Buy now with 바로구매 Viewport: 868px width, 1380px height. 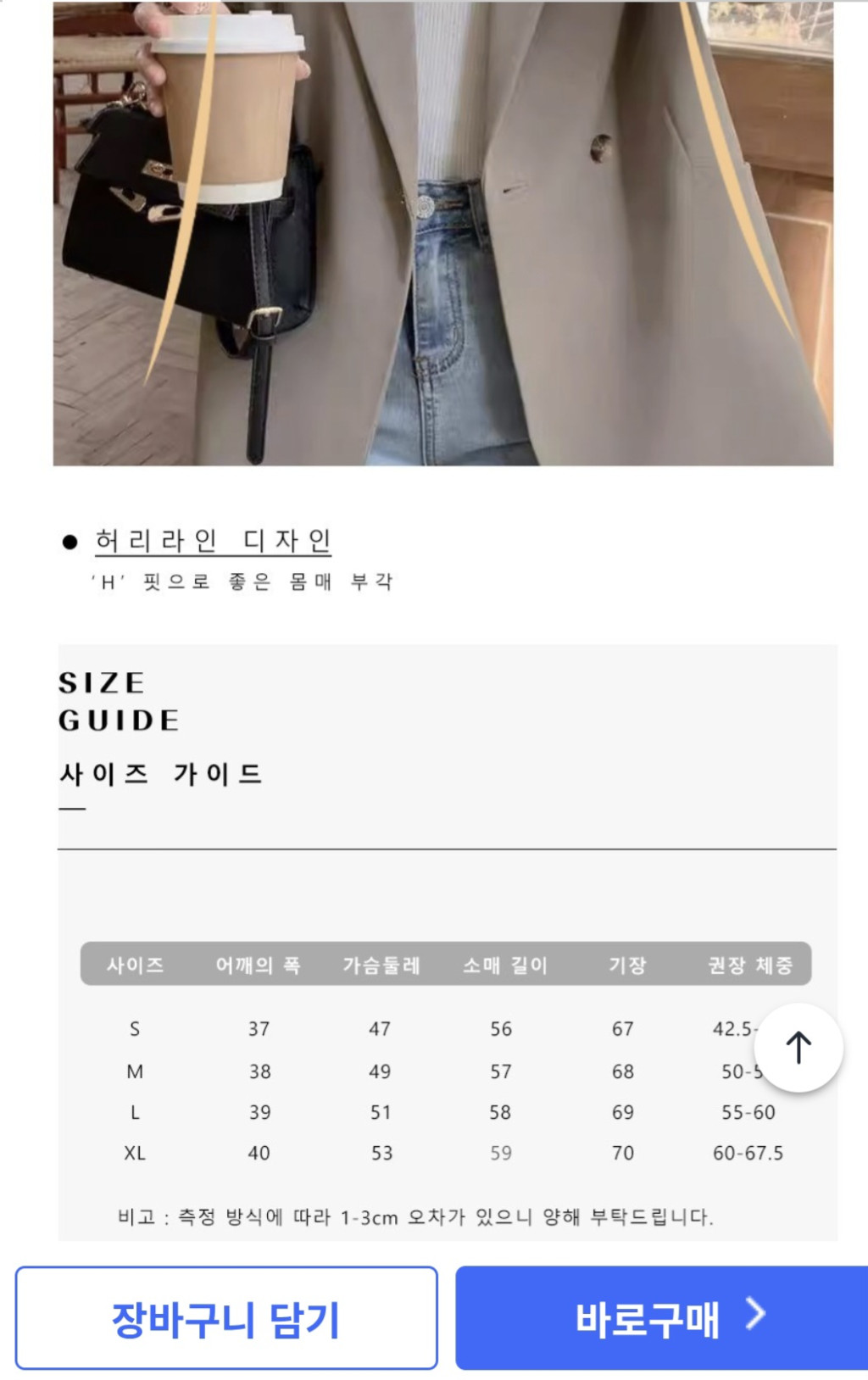[662, 1318]
